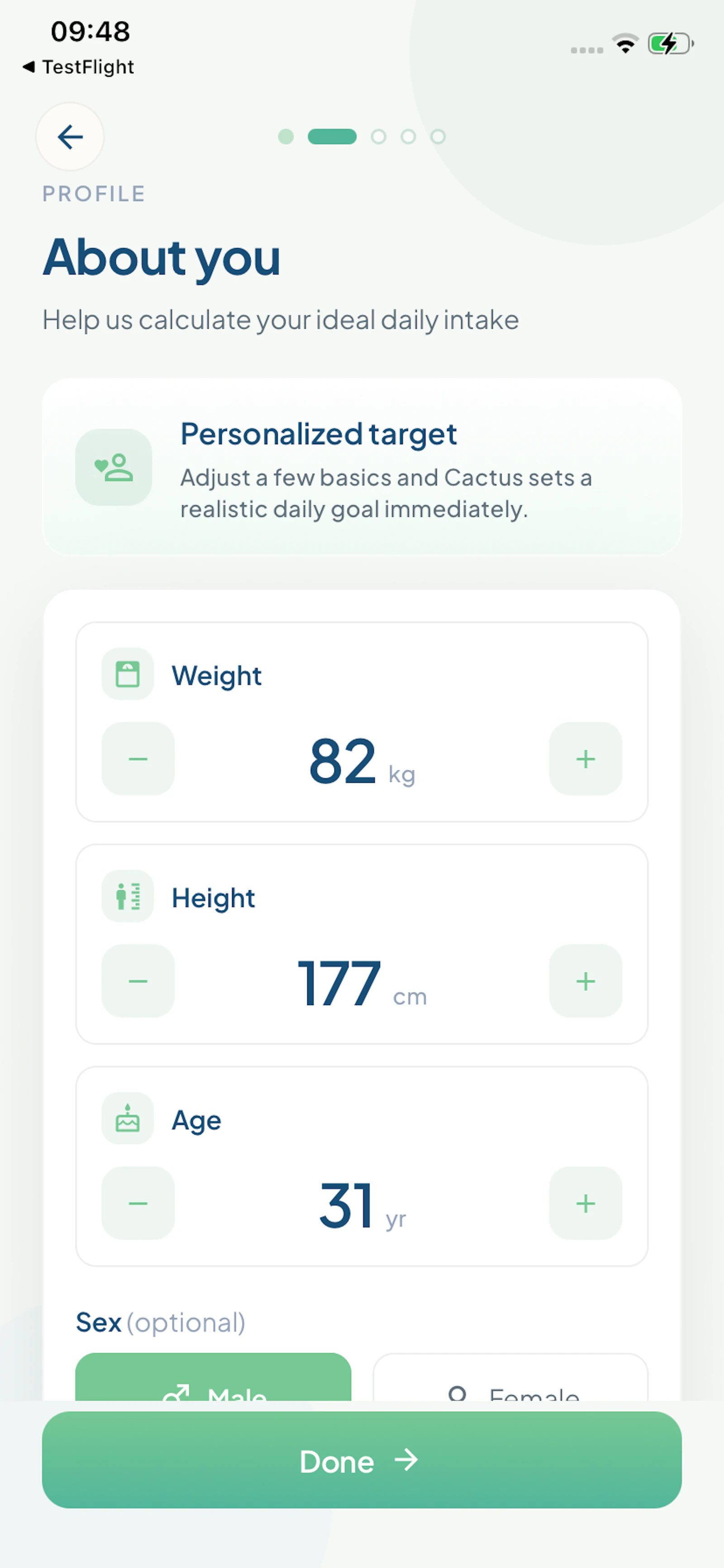Increase weight with the plus button
This screenshot has width=724, height=1568.
pos(585,758)
